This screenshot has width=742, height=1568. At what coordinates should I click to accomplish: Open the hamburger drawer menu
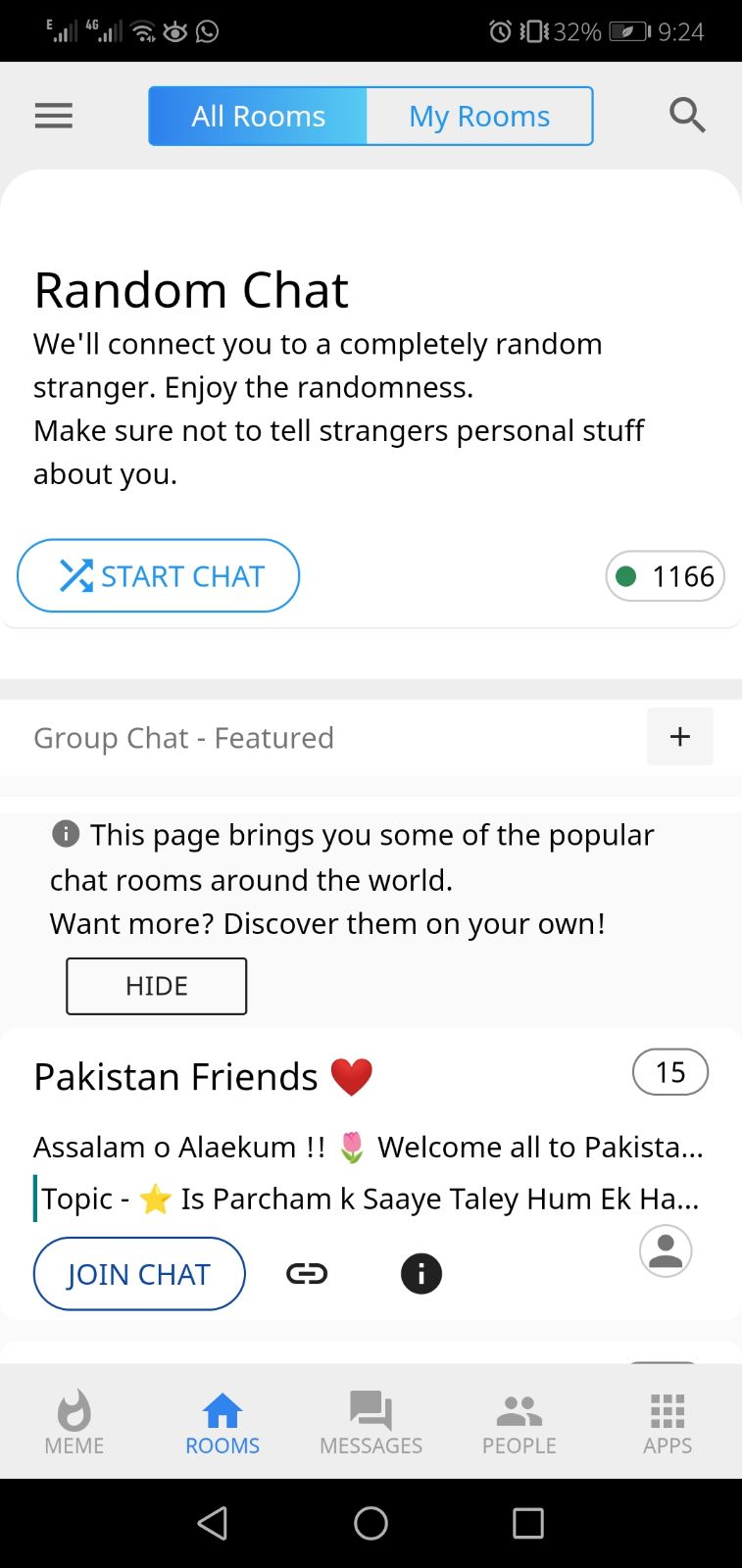[53, 116]
